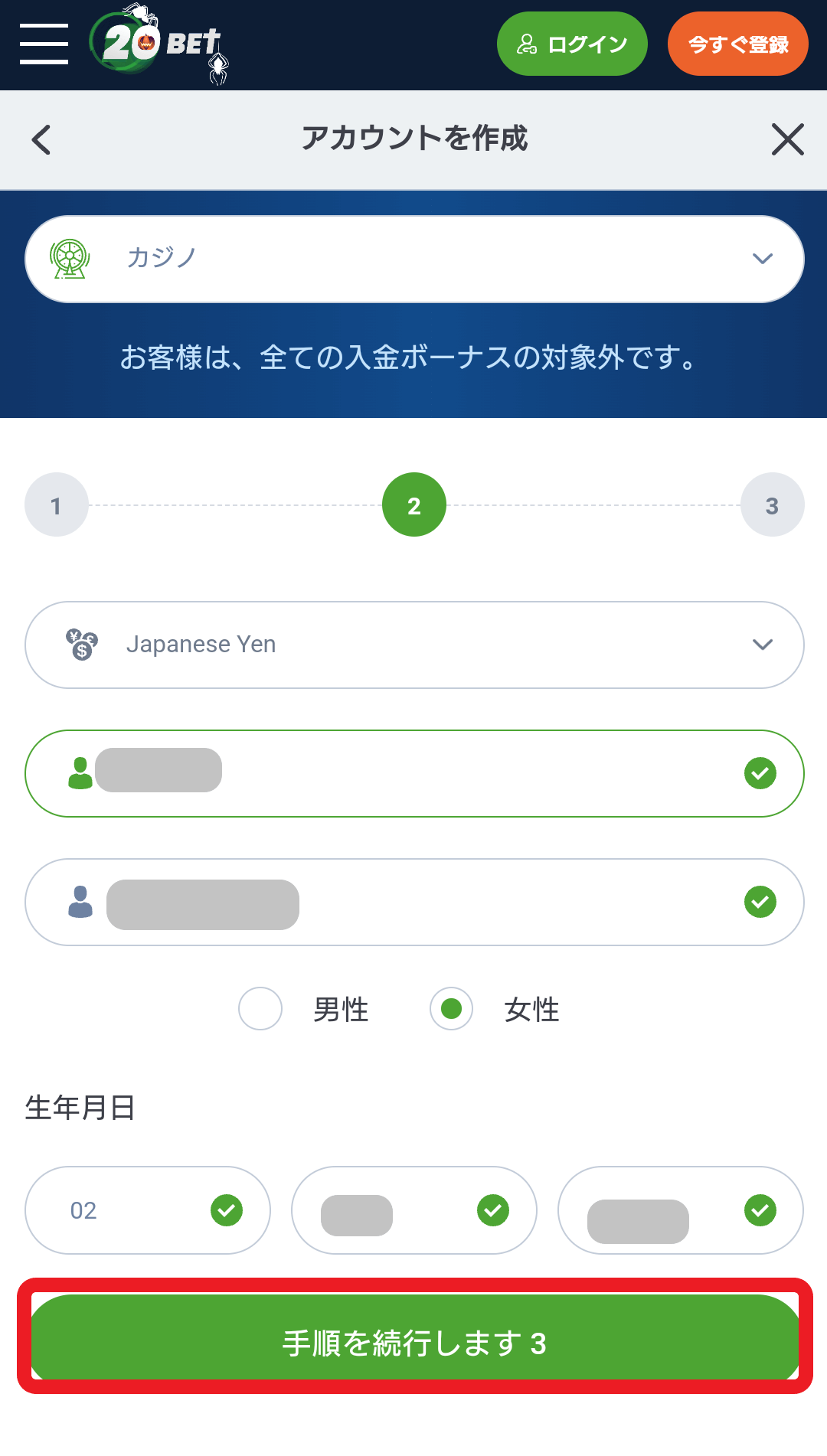827x1456 pixels.
Task: Select the 男性 radio button
Action: 260,1009
